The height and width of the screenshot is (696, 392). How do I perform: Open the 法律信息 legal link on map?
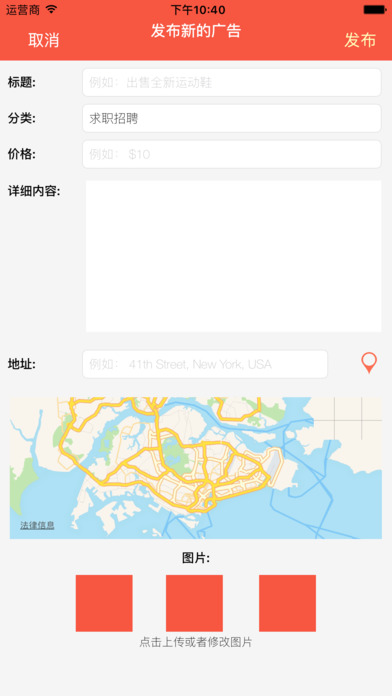click(37, 526)
